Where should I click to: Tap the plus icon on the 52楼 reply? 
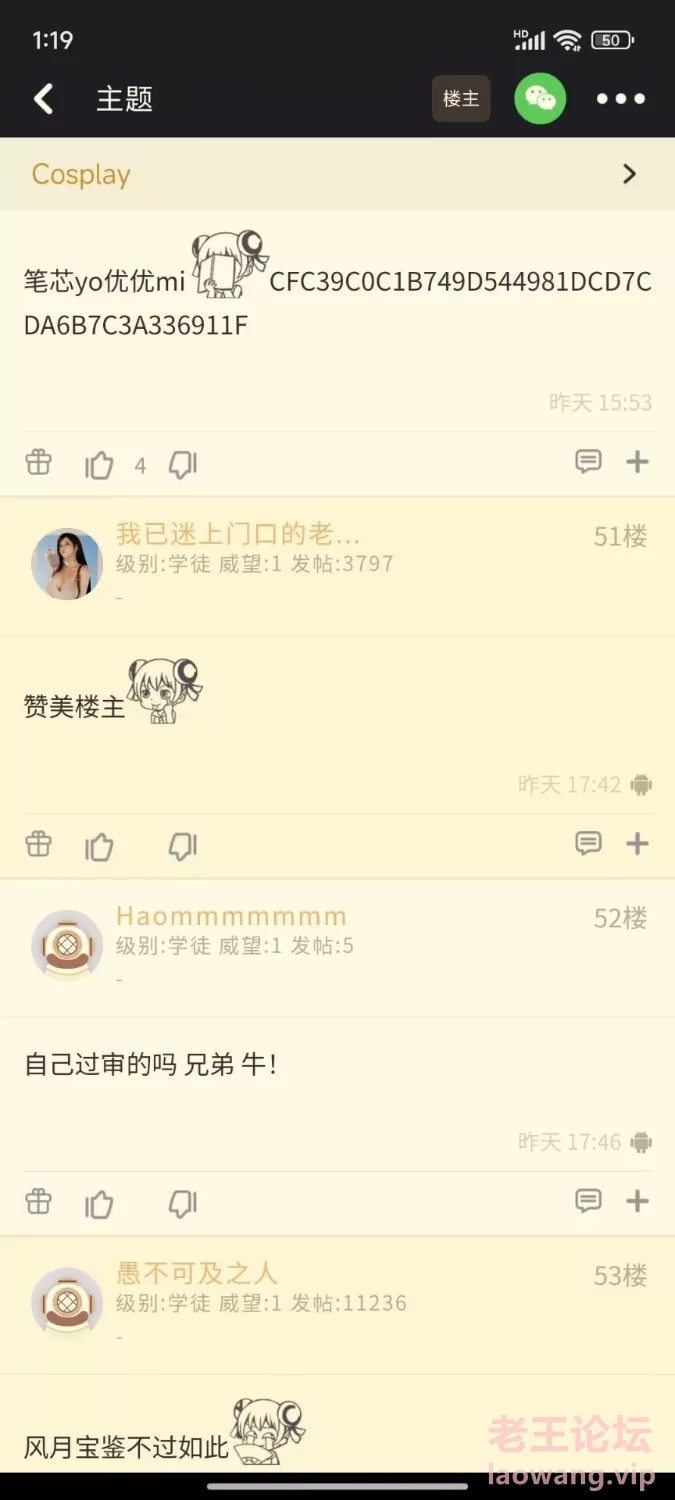pos(637,1201)
